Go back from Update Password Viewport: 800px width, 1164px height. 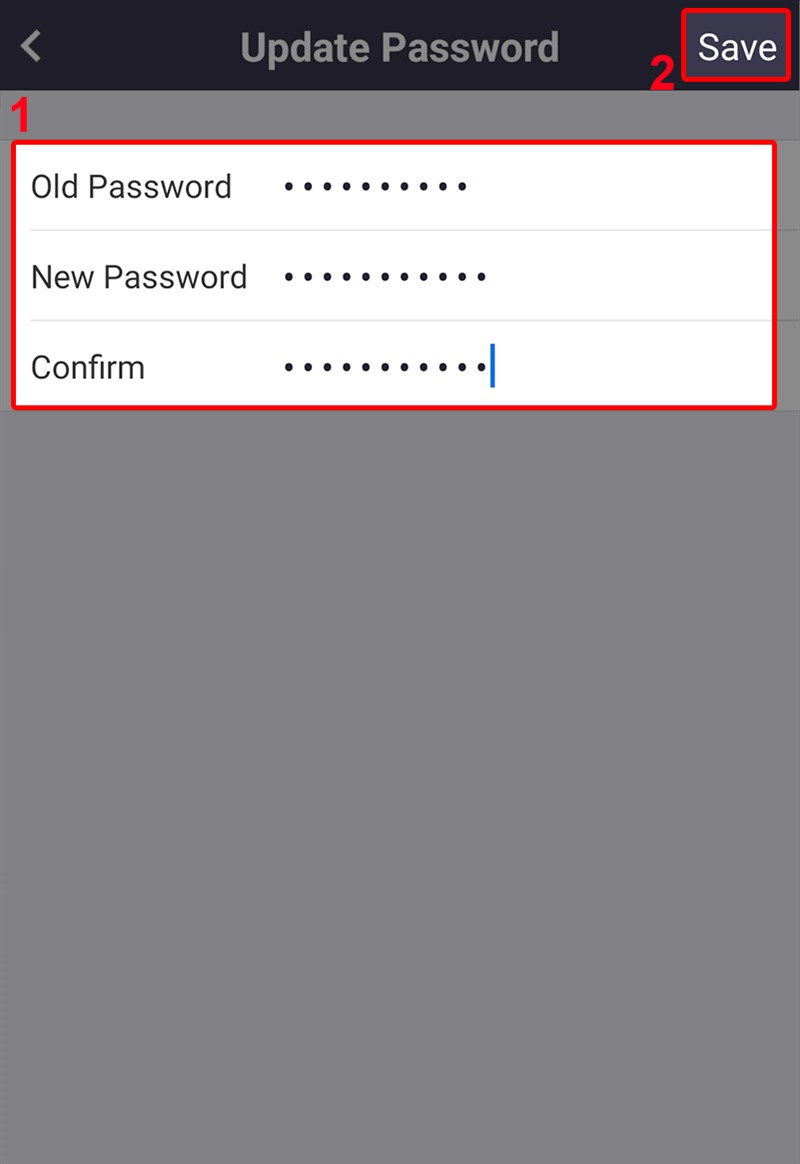(x=32, y=46)
